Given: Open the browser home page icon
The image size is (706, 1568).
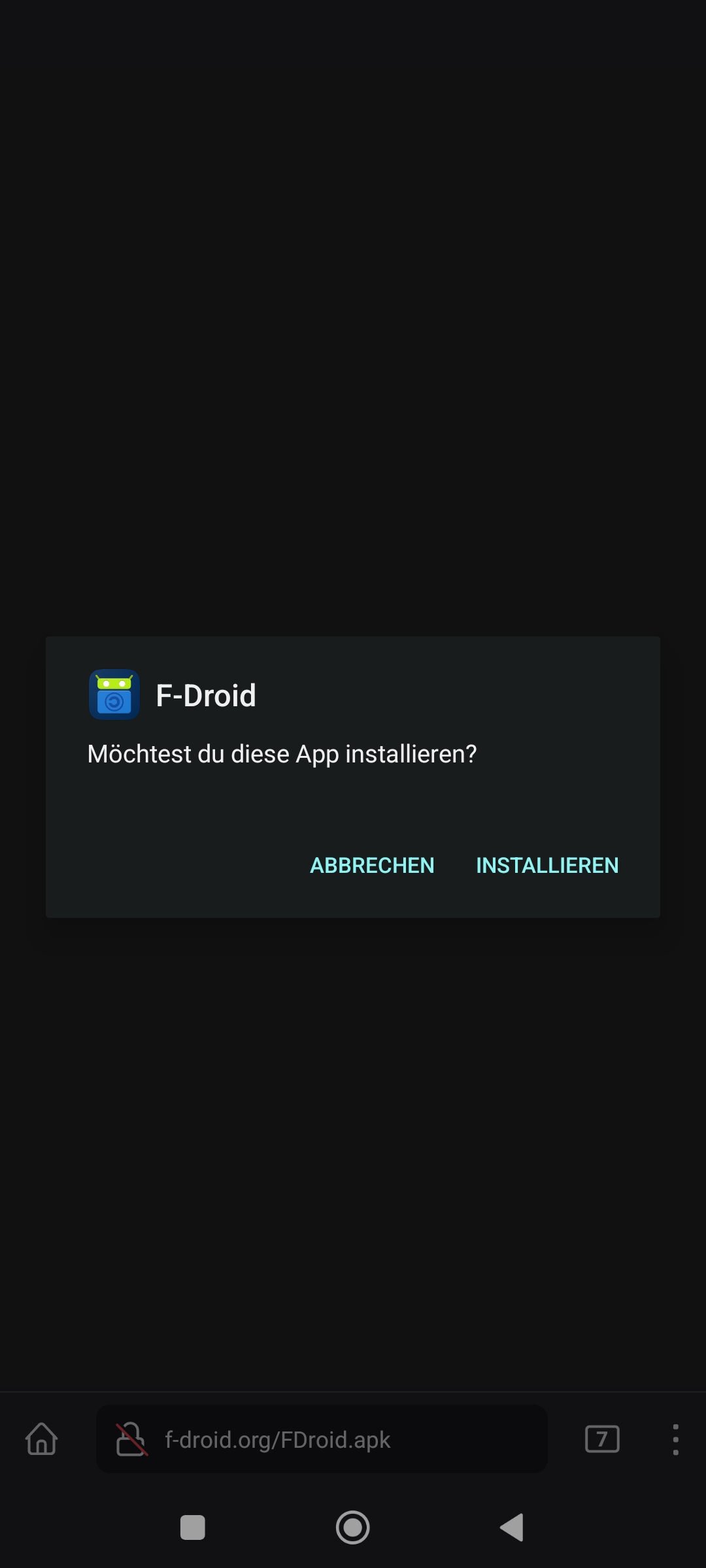Looking at the screenshot, I should click(42, 1439).
